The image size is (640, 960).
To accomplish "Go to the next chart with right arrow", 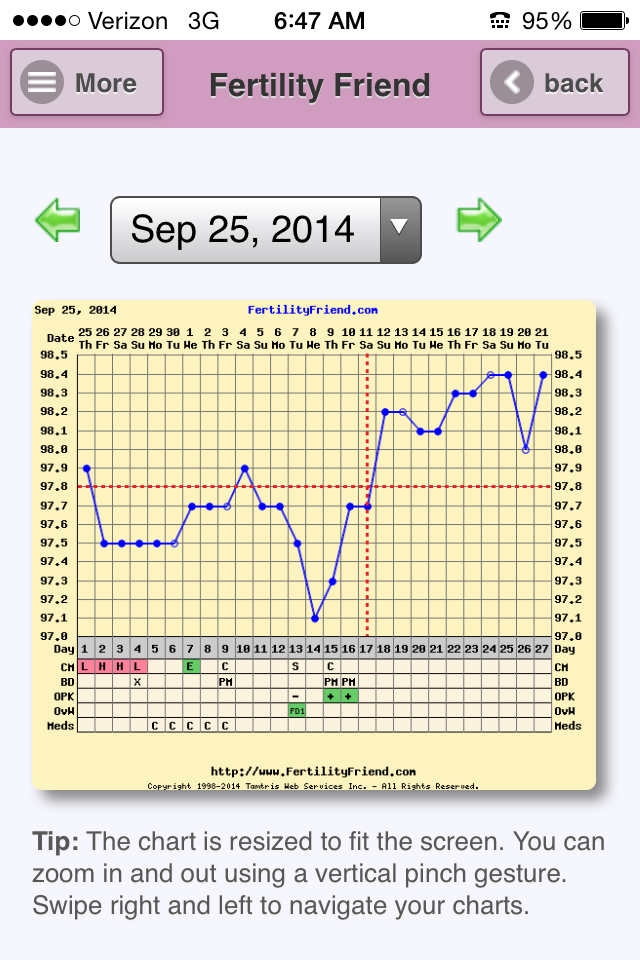I will tap(479, 220).
